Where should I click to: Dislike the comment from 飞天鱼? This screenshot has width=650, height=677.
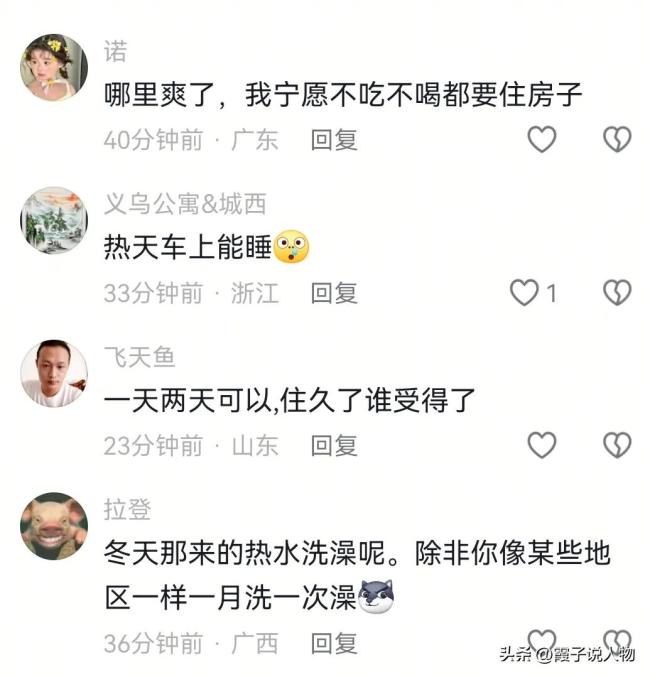pyautogui.click(x=617, y=445)
